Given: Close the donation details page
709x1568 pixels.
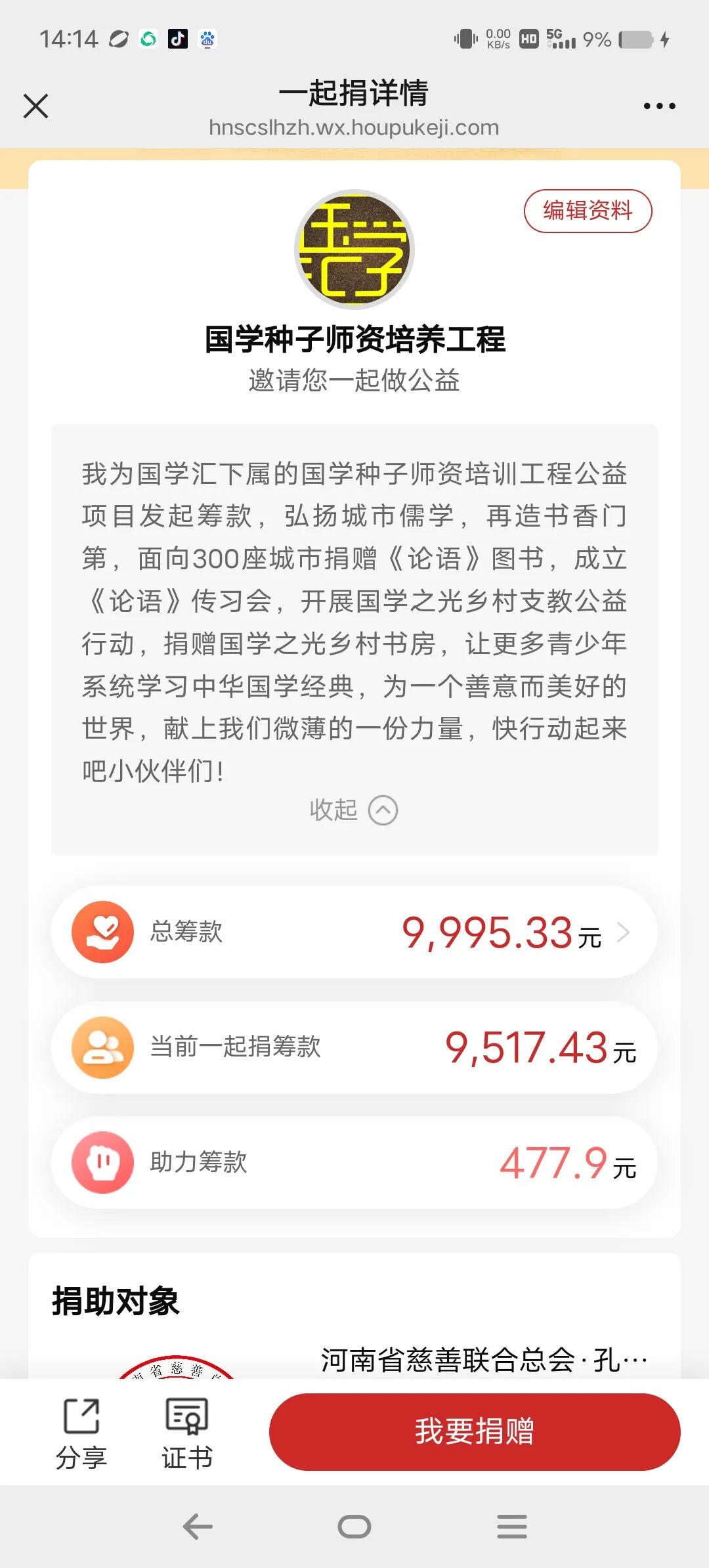Looking at the screenshot, I should pyautogui.click(x=35, y=106).
